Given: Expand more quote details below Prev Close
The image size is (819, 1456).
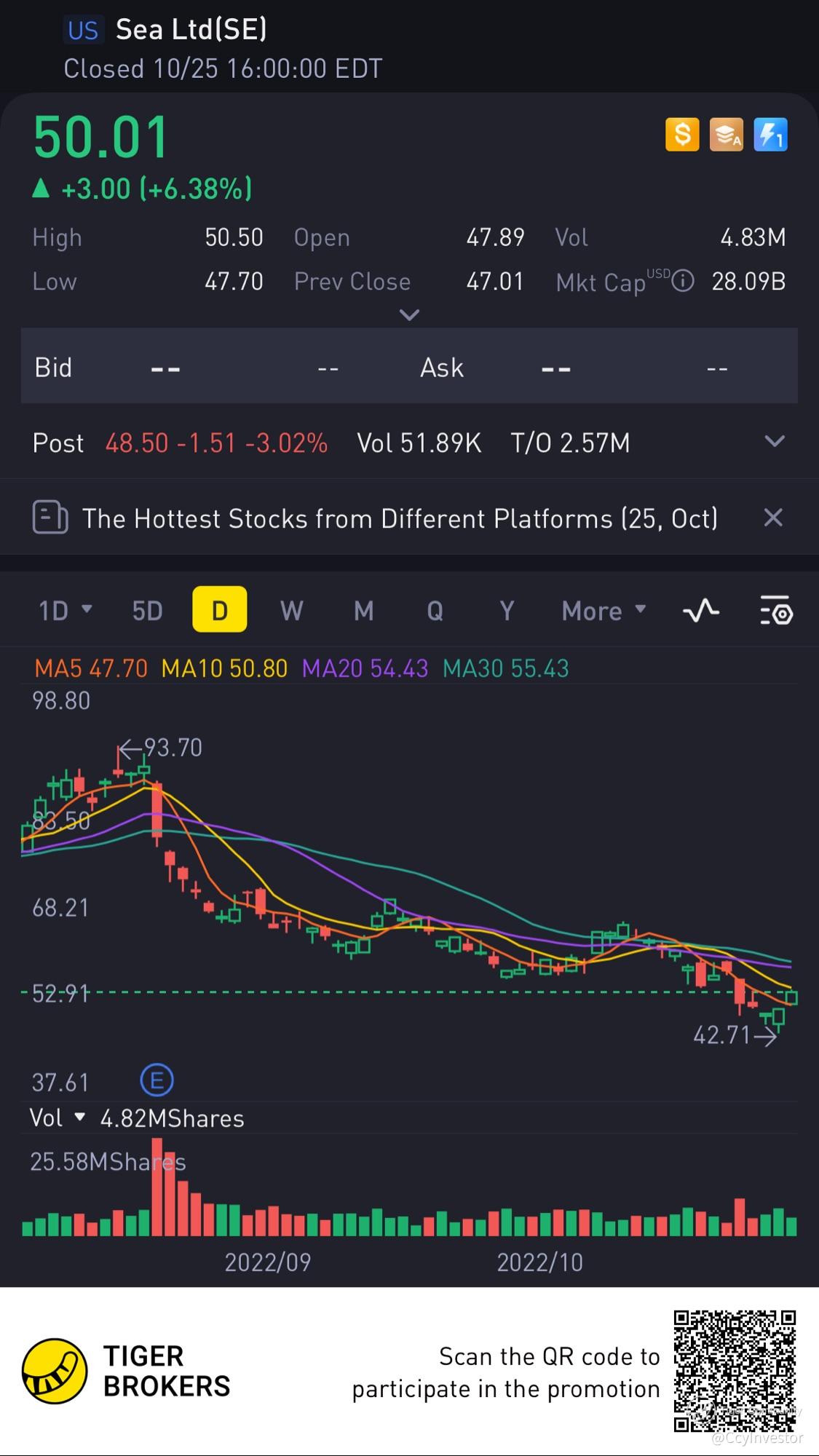Looking at the screenshot, I should coord(410,315).
